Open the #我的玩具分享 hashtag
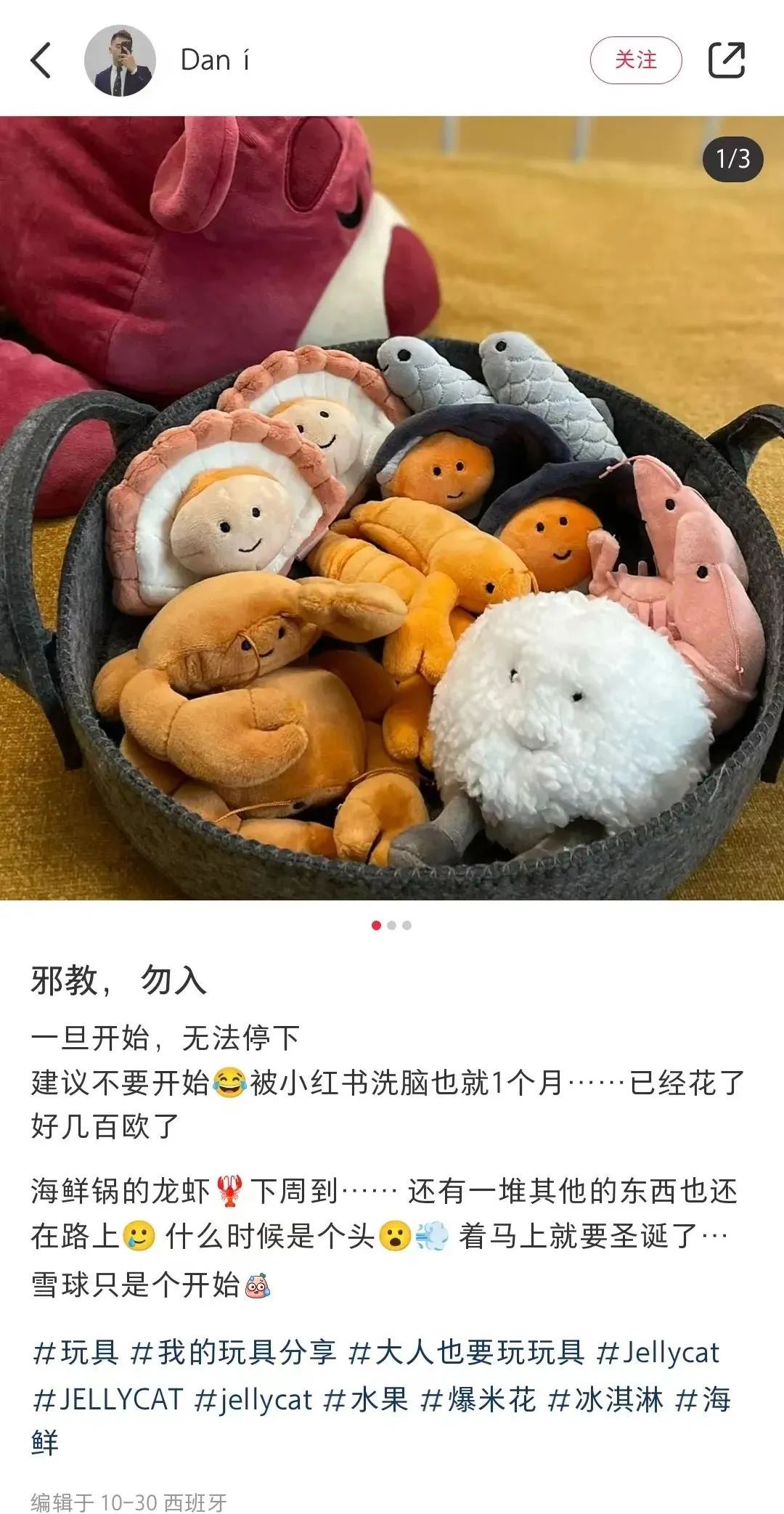 pyautogui.click(x=233, y=1352)
